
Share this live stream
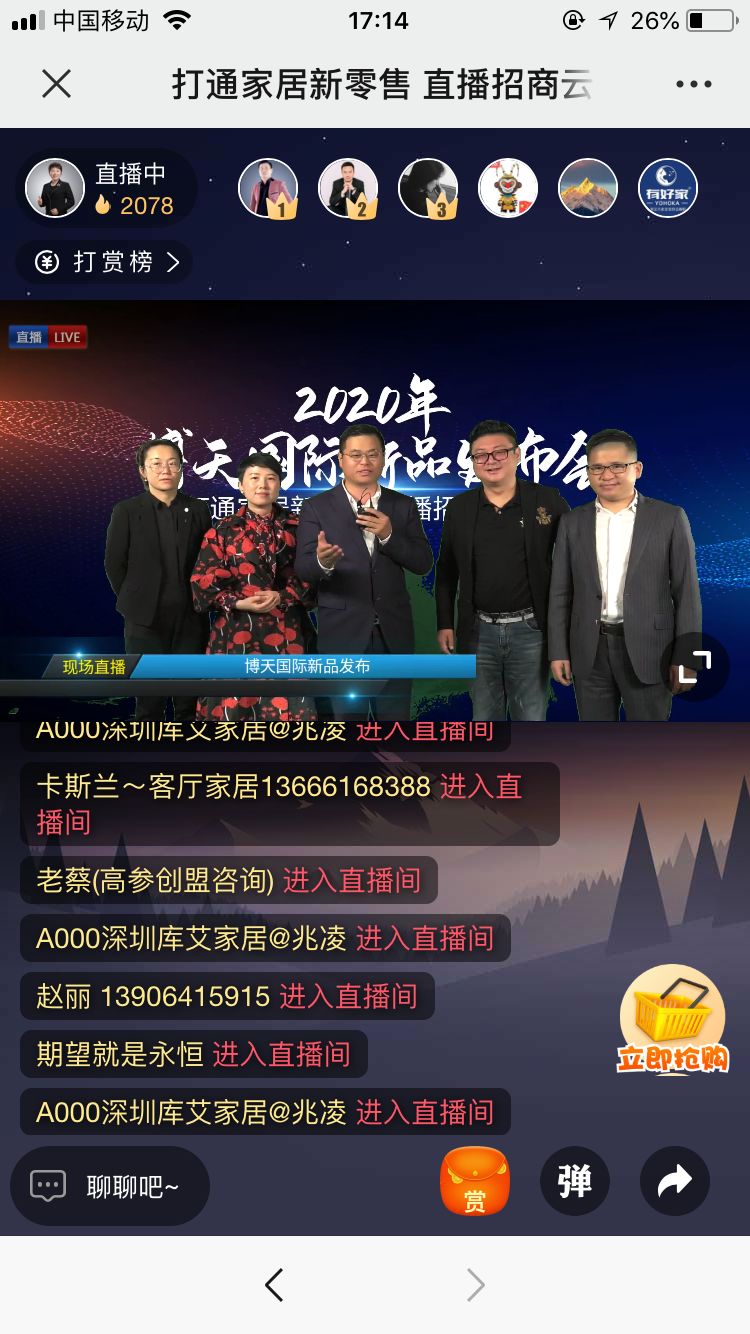(x=675, y=1182)
